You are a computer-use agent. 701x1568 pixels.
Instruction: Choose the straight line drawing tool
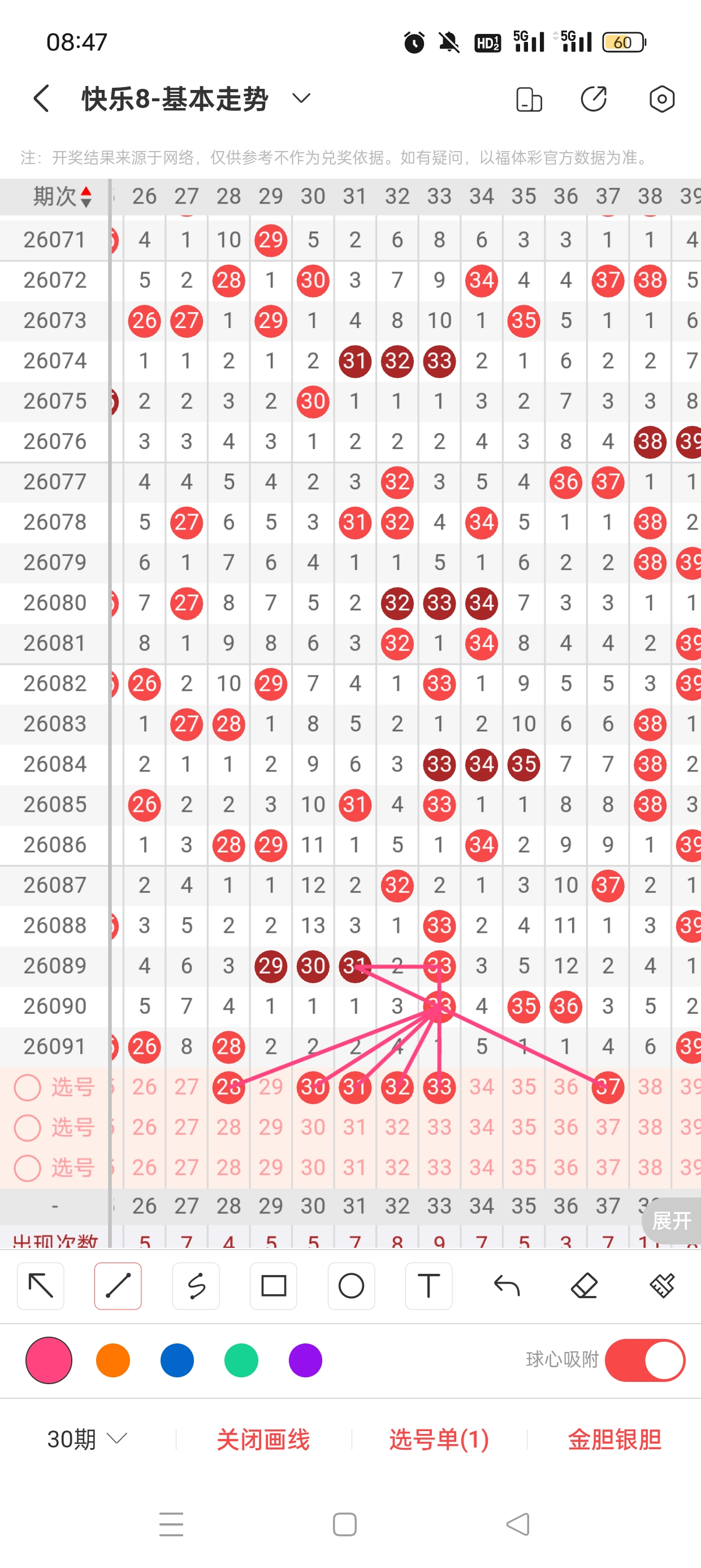tap(118, 1286)
